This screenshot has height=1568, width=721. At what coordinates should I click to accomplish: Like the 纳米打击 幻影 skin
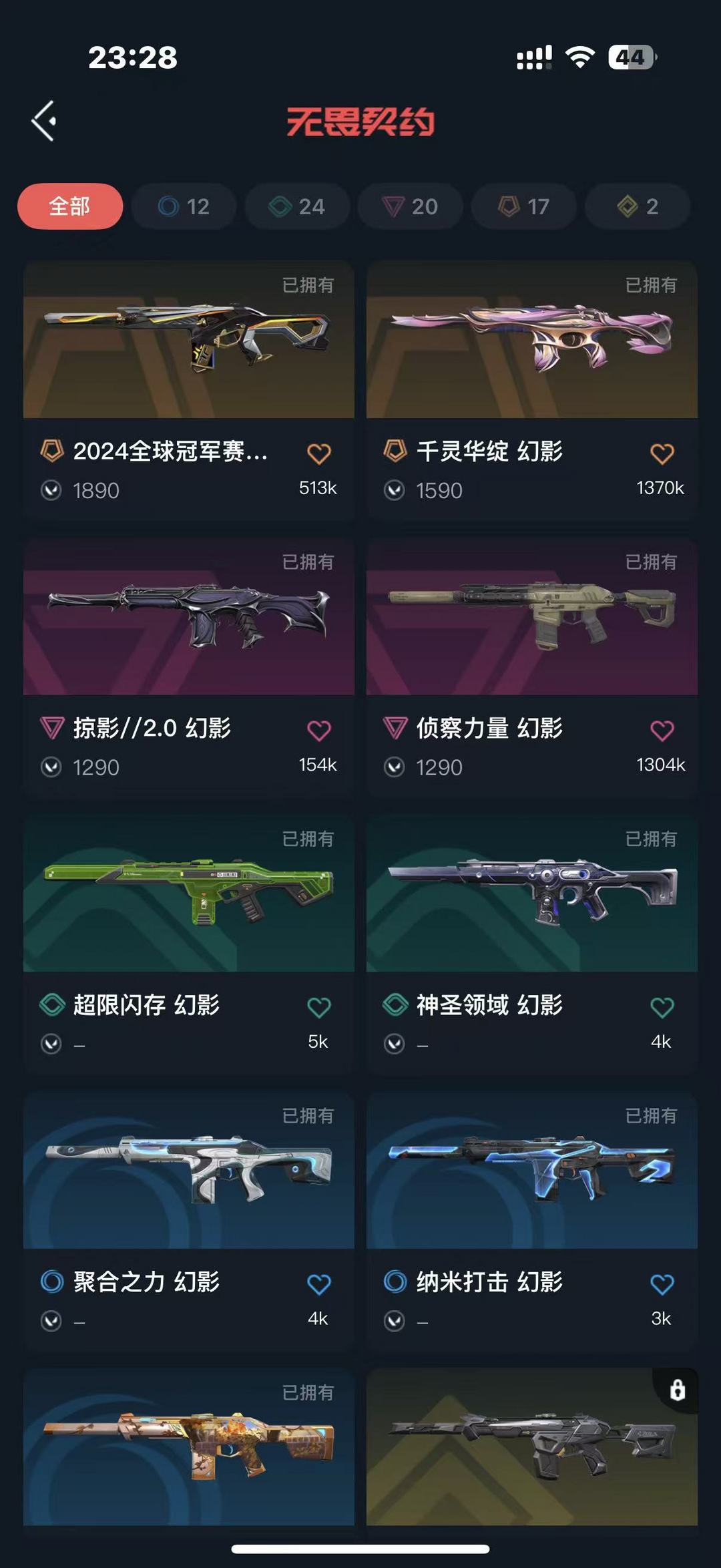662,1284
